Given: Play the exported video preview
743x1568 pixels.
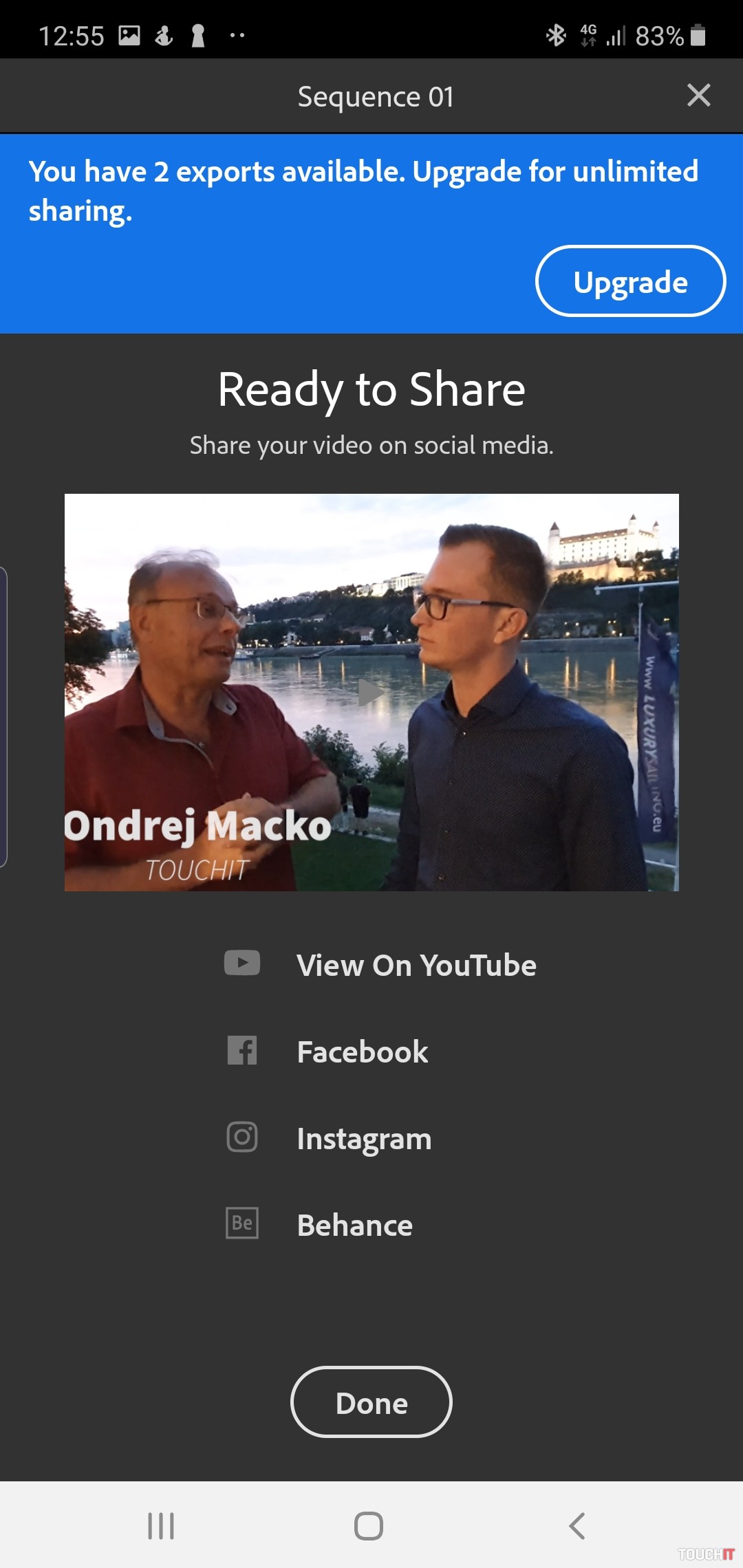Looking at the screenshot, I should [x=371, y=692].
